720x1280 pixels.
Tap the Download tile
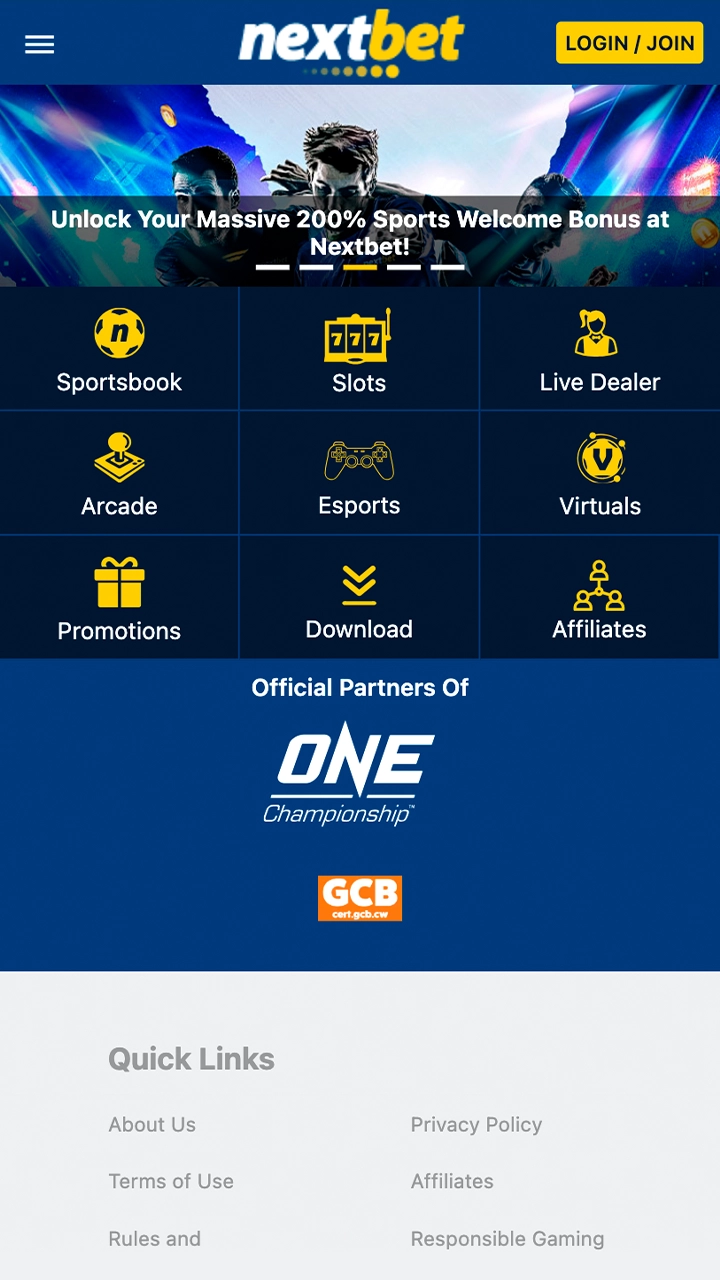coord(359,598)
